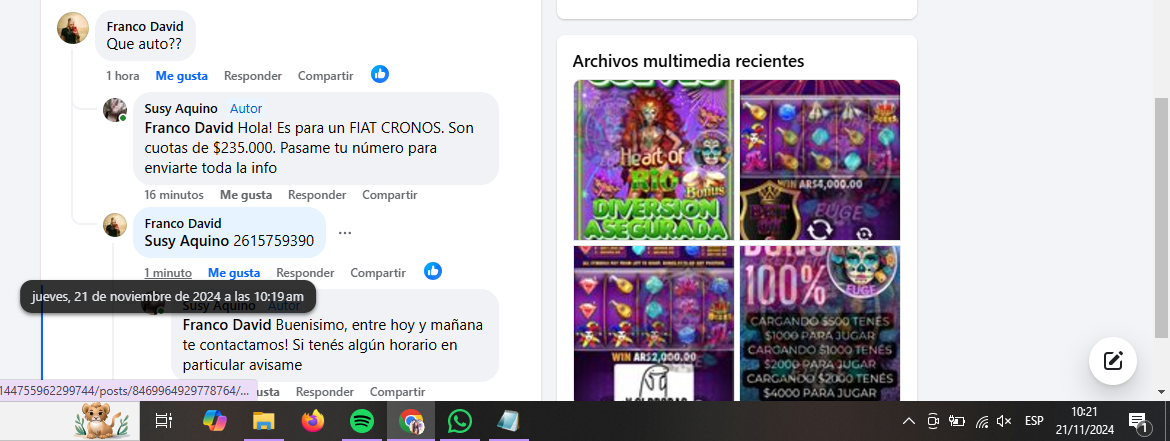This screenshot has height=441, width=1170.
Task: Share Franco David's phone number comment
Action: [378, 272]
